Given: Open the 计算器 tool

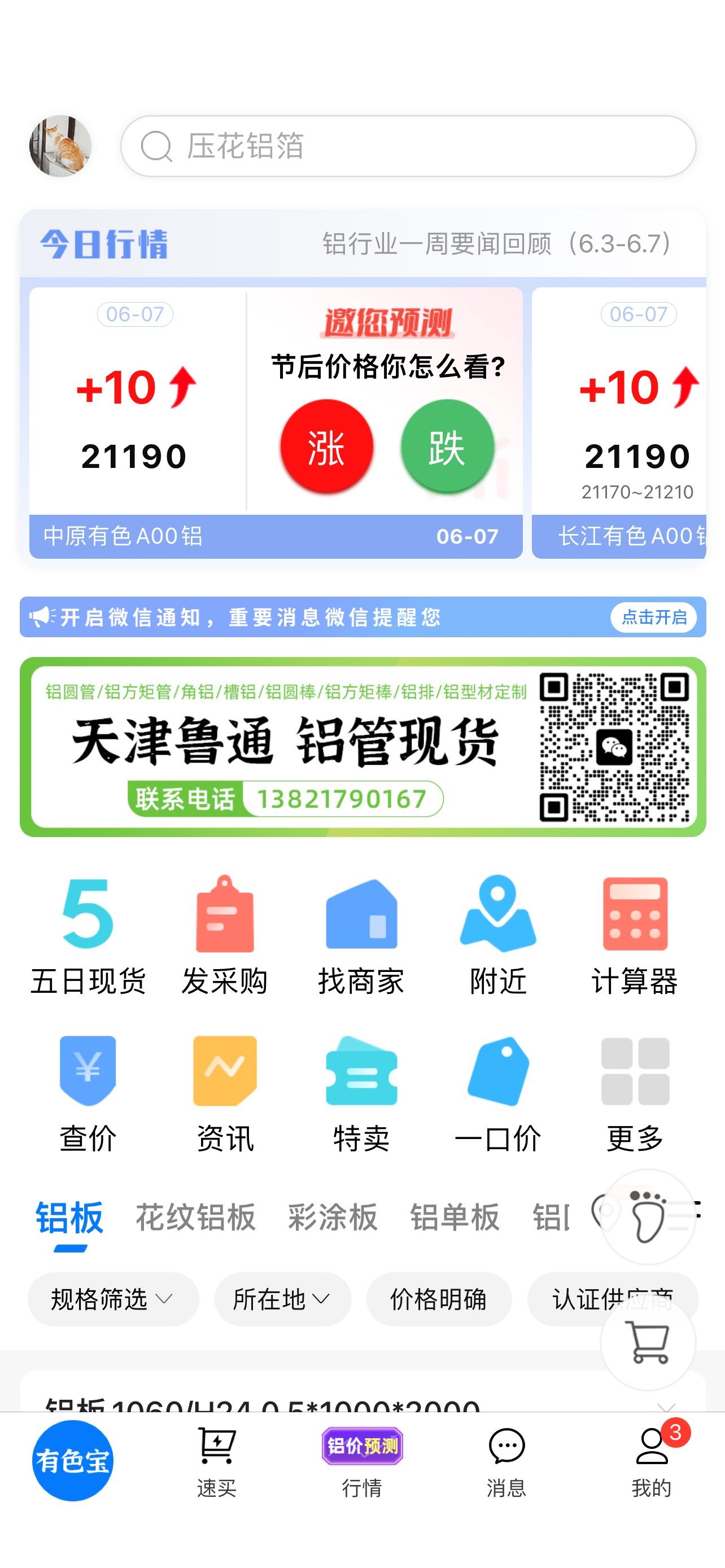Looking at the screenshot, I should [635, 935].
